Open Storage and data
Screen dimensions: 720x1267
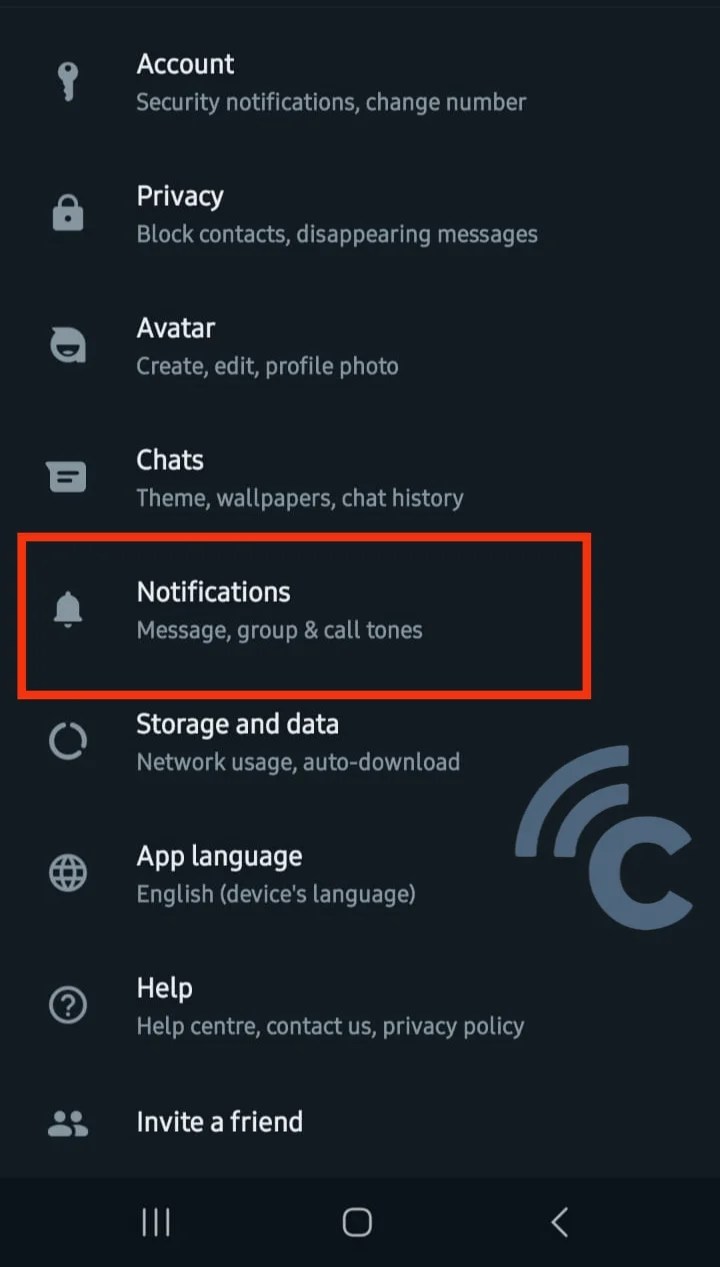pyautogui.click(x=360, y=742)
